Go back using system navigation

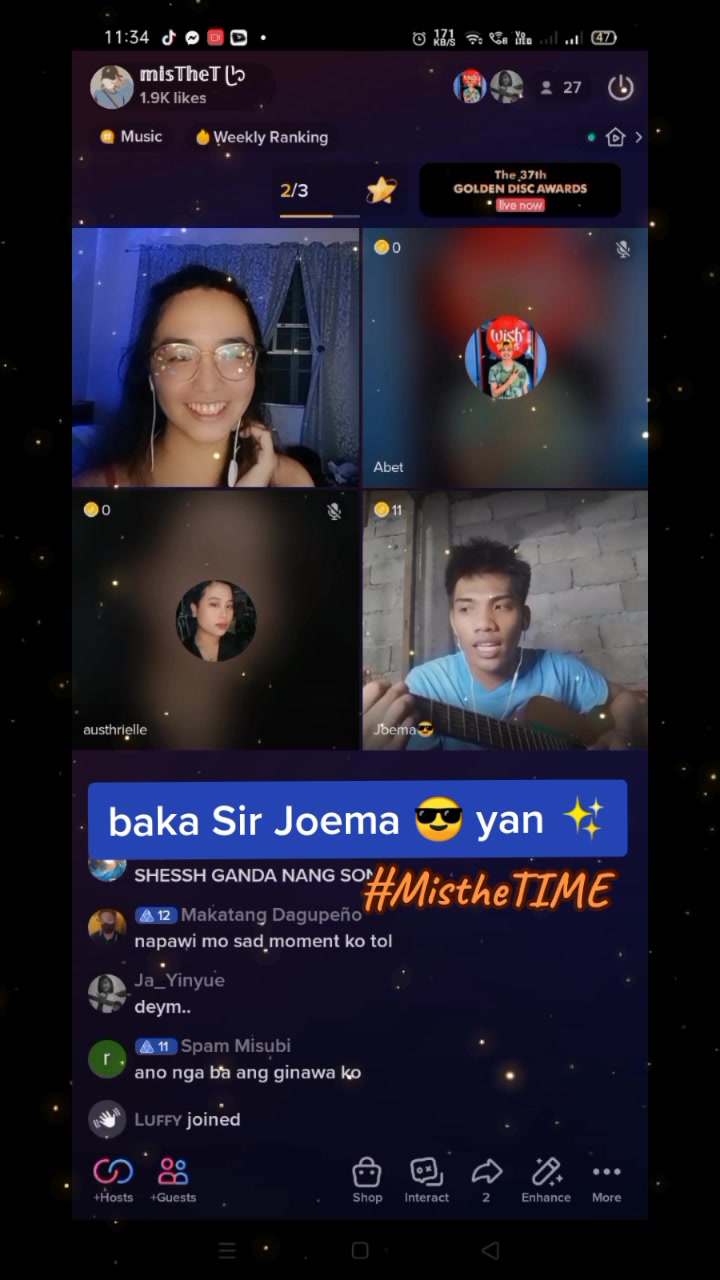coord(490,1250)
